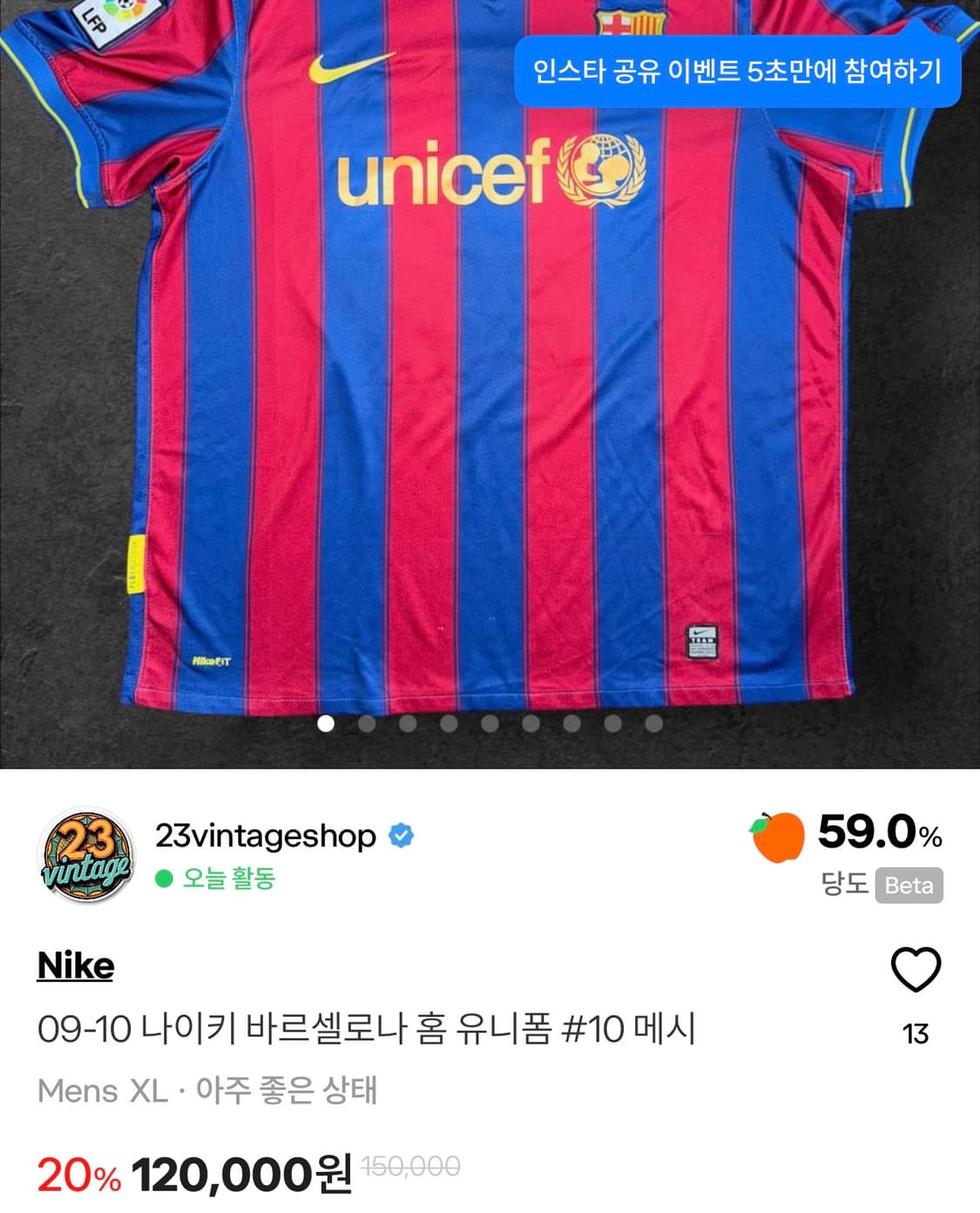
Task: Select the first carousel dot
Action: [x=328, y=723]
